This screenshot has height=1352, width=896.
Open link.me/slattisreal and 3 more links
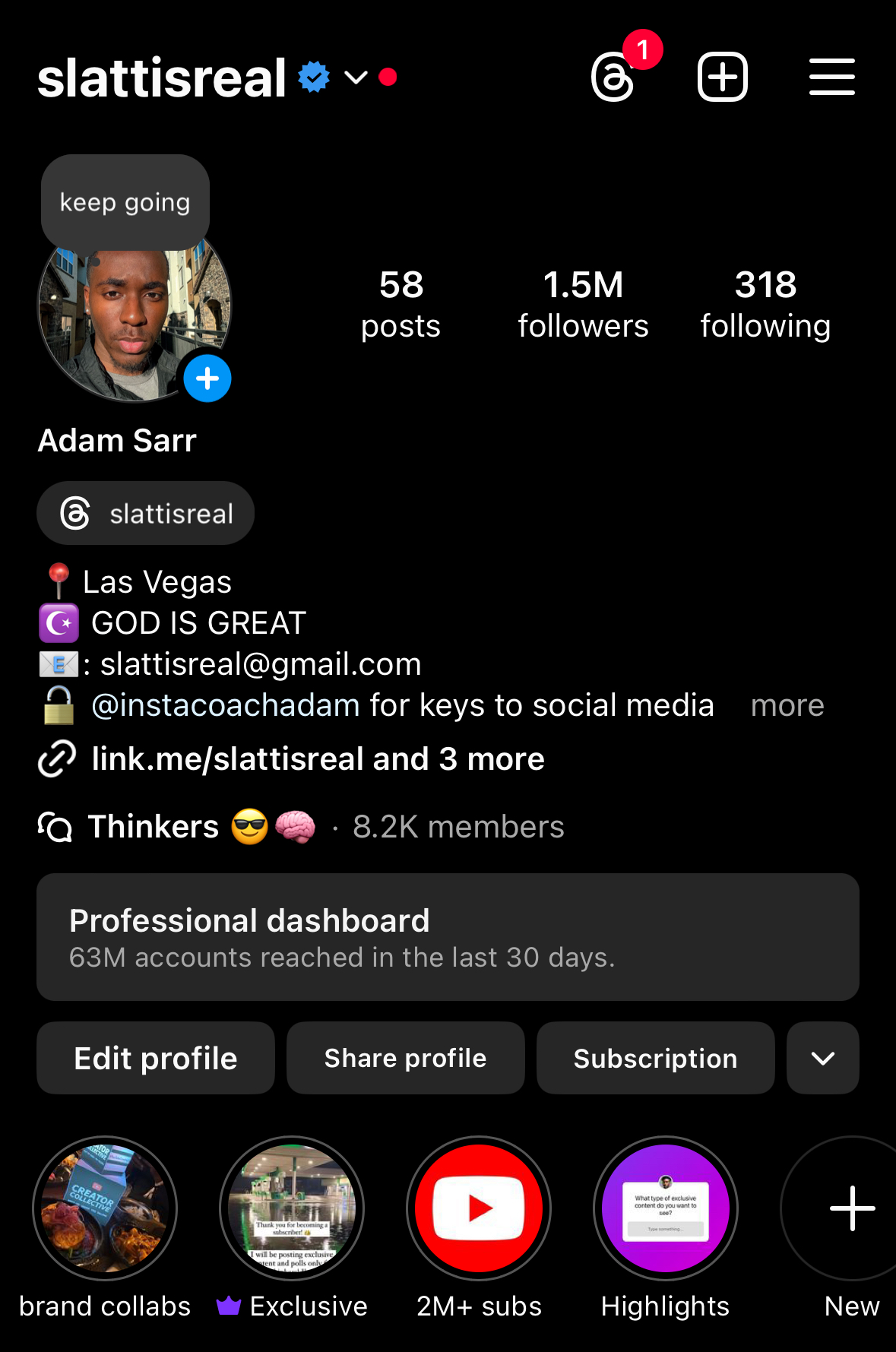[318, 759]
